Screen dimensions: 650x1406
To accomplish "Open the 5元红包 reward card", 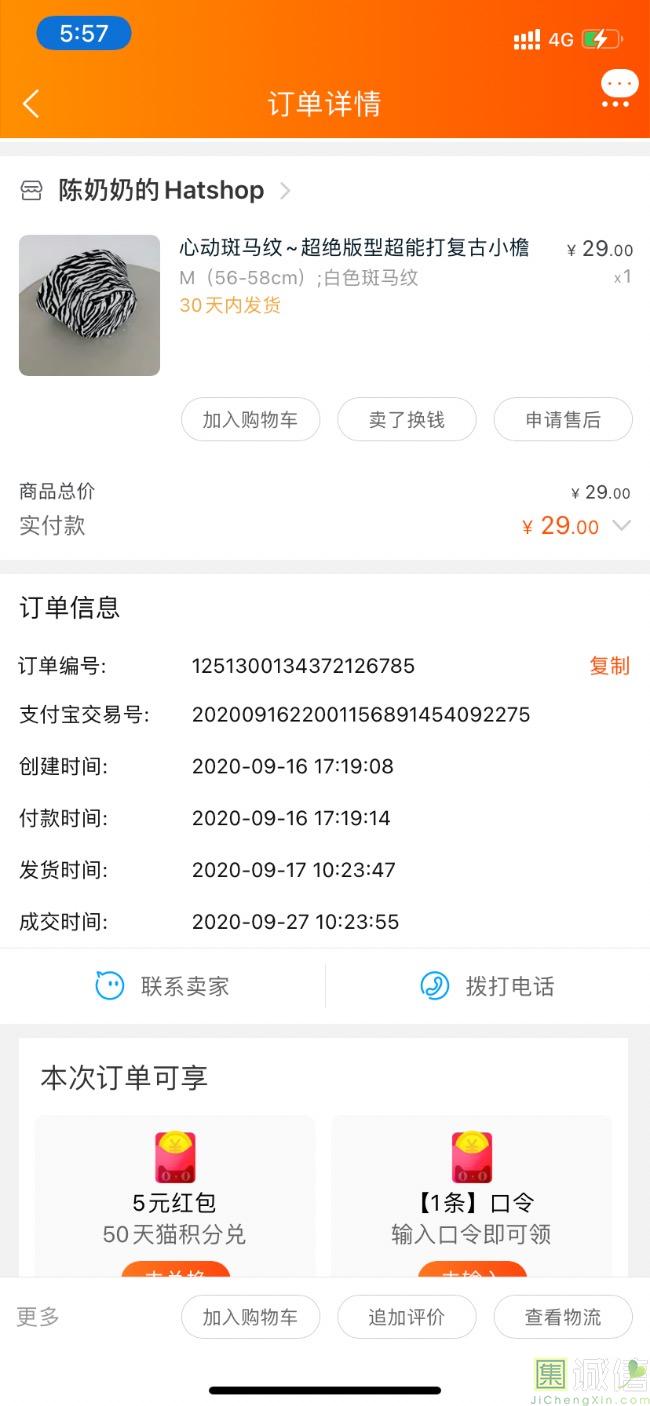I will point(175,1197).
